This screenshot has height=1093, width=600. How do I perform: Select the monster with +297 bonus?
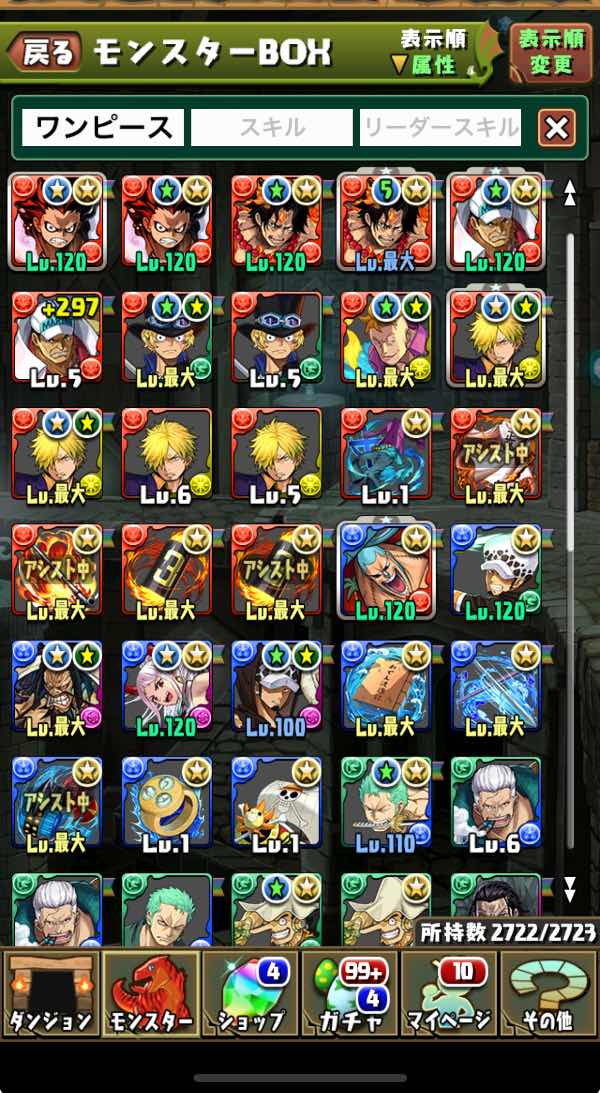56,339
